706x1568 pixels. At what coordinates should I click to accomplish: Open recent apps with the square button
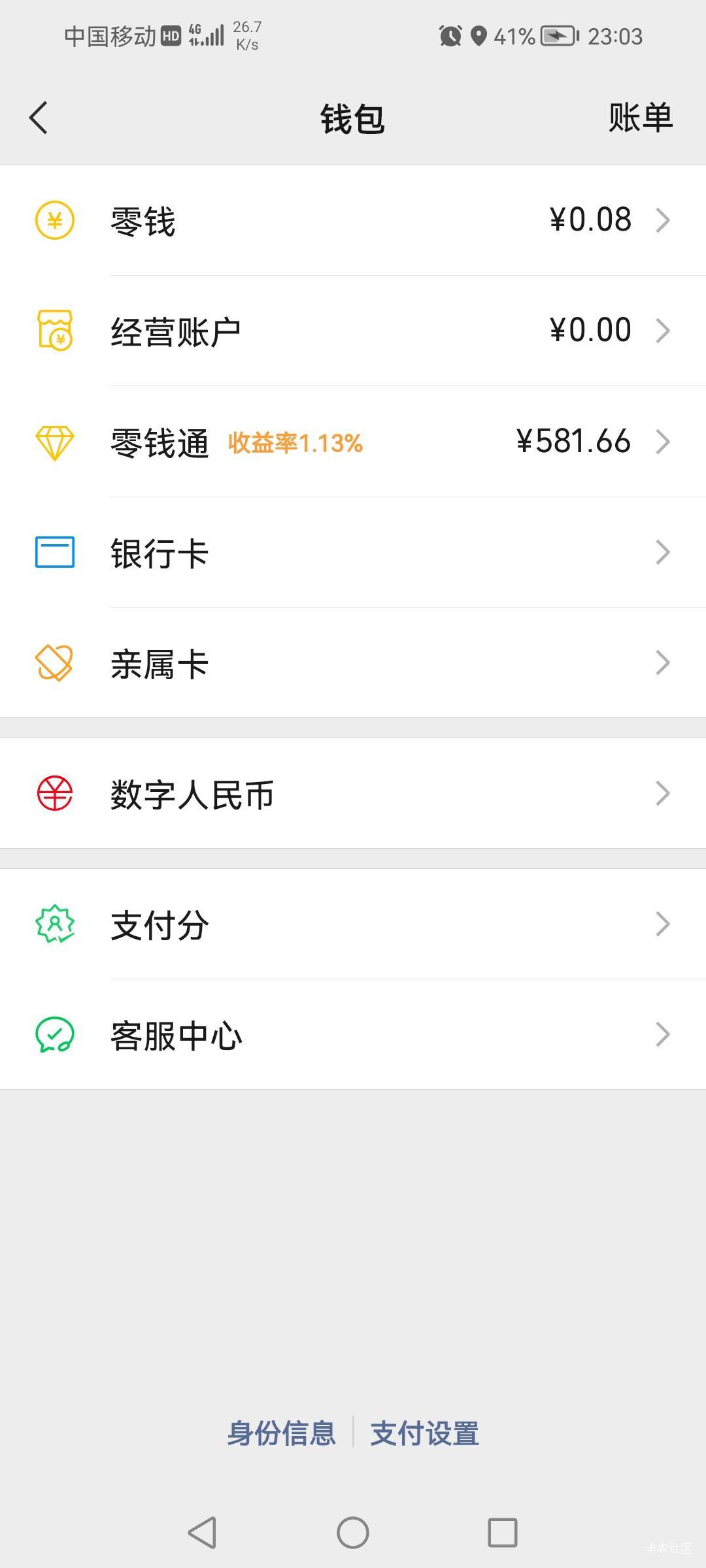[503, 1532]
